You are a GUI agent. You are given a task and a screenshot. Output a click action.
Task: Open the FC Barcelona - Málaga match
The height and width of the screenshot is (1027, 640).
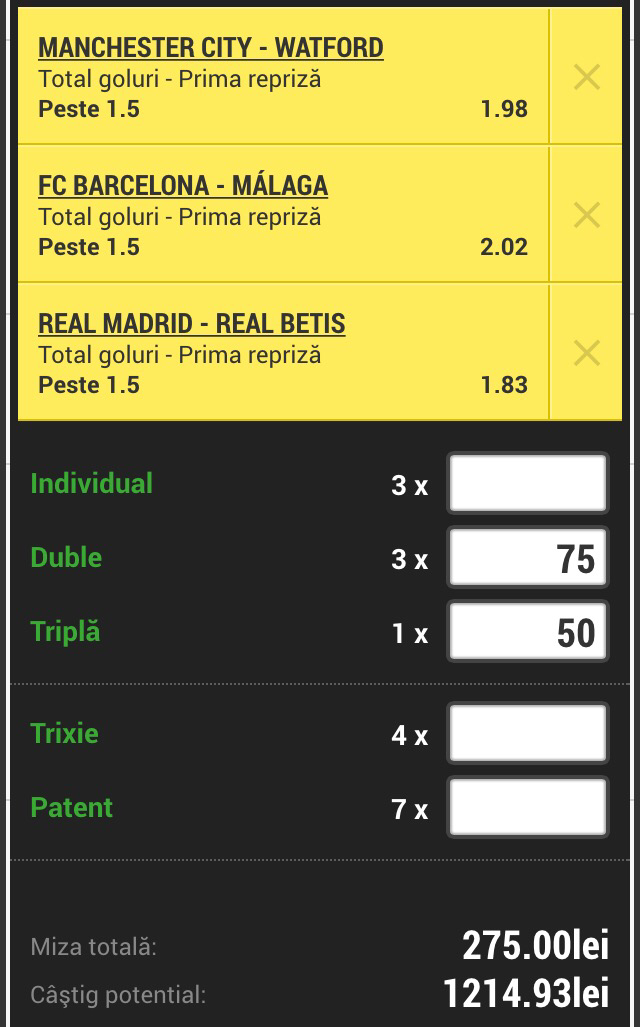coord(183,185)
